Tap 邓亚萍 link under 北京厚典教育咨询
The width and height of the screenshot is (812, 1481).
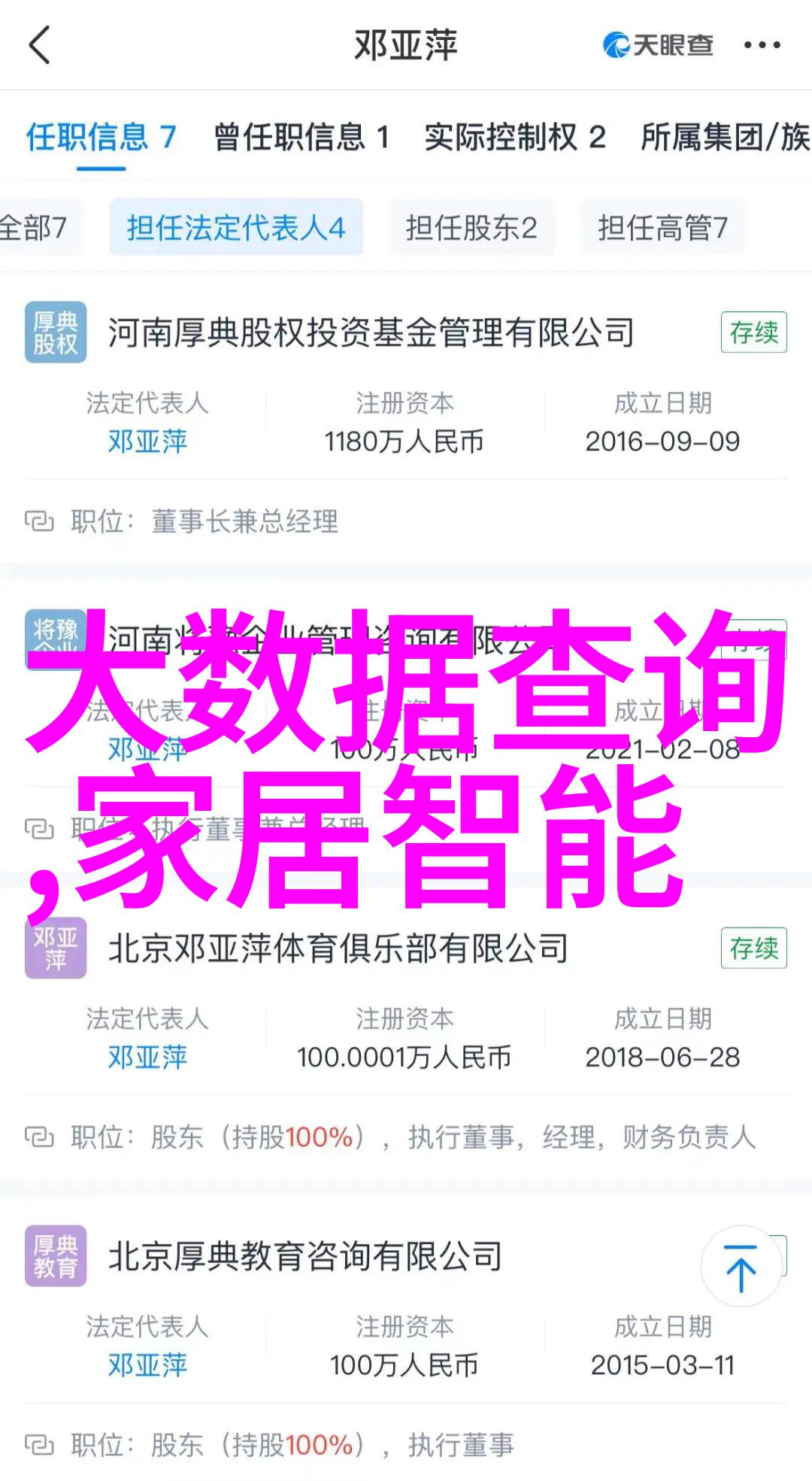tap(147, 1365)
